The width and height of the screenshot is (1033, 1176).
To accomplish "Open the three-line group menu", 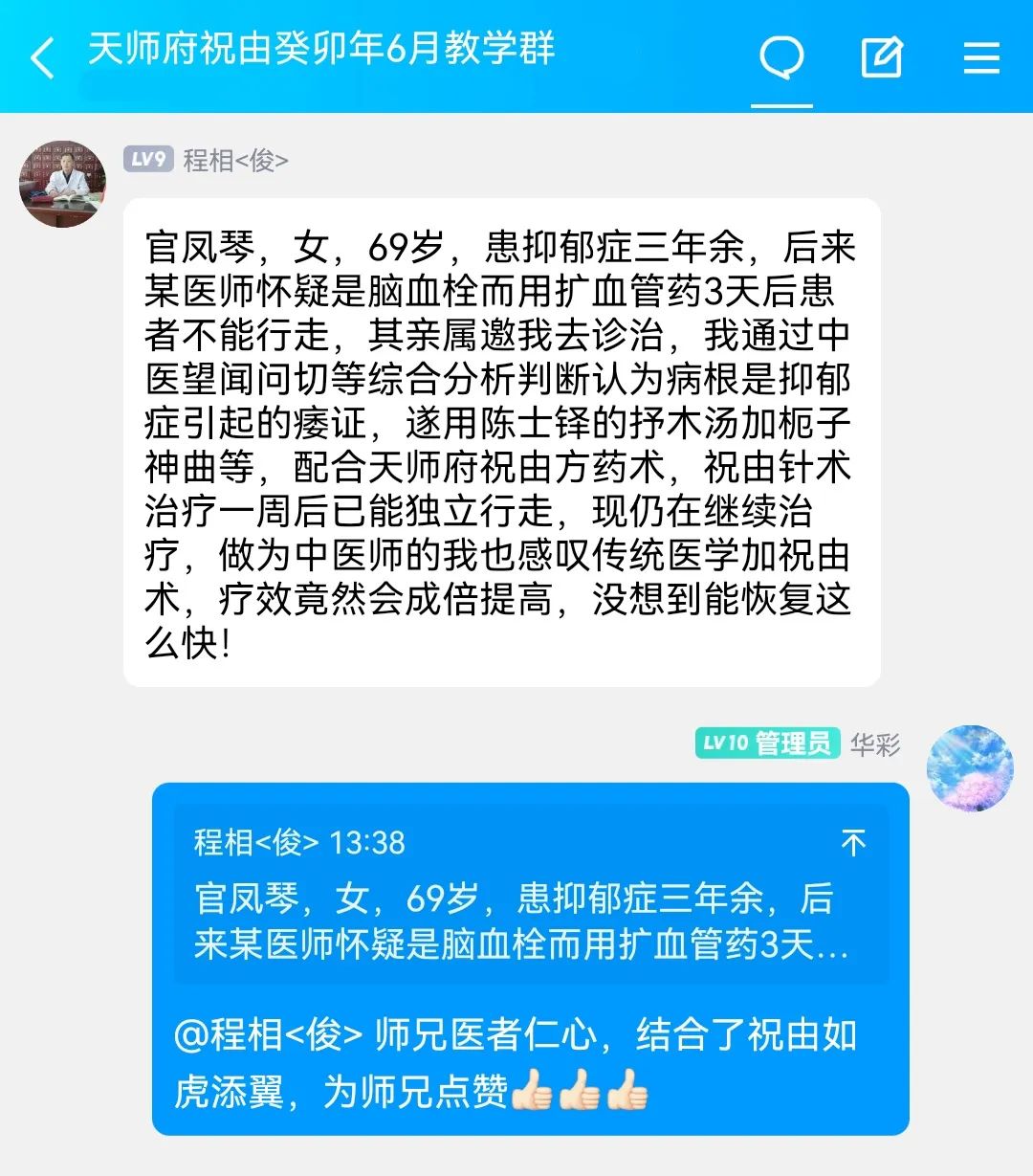I will tap(980, 57).
